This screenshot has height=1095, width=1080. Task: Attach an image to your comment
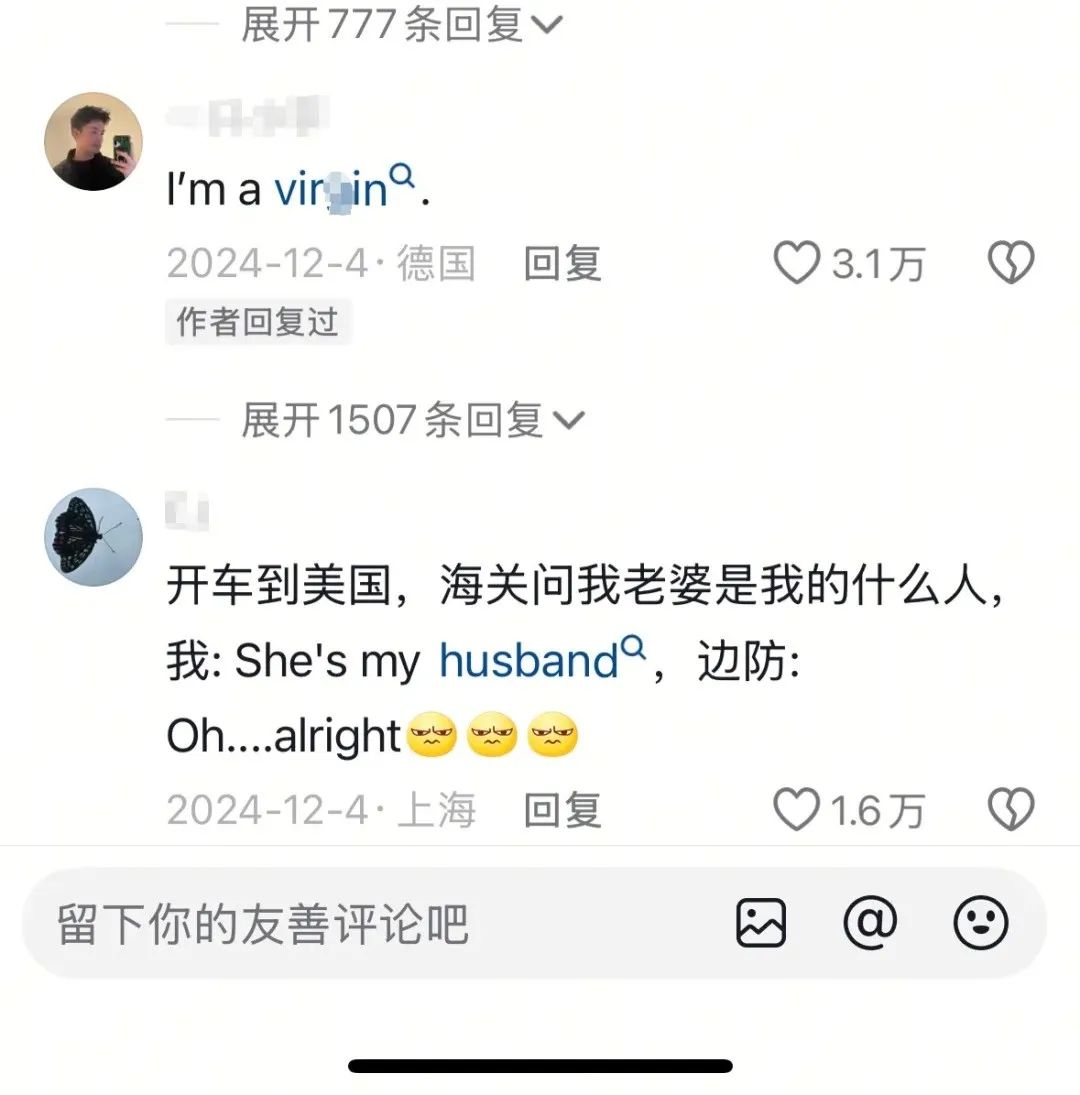pos(761,922)
